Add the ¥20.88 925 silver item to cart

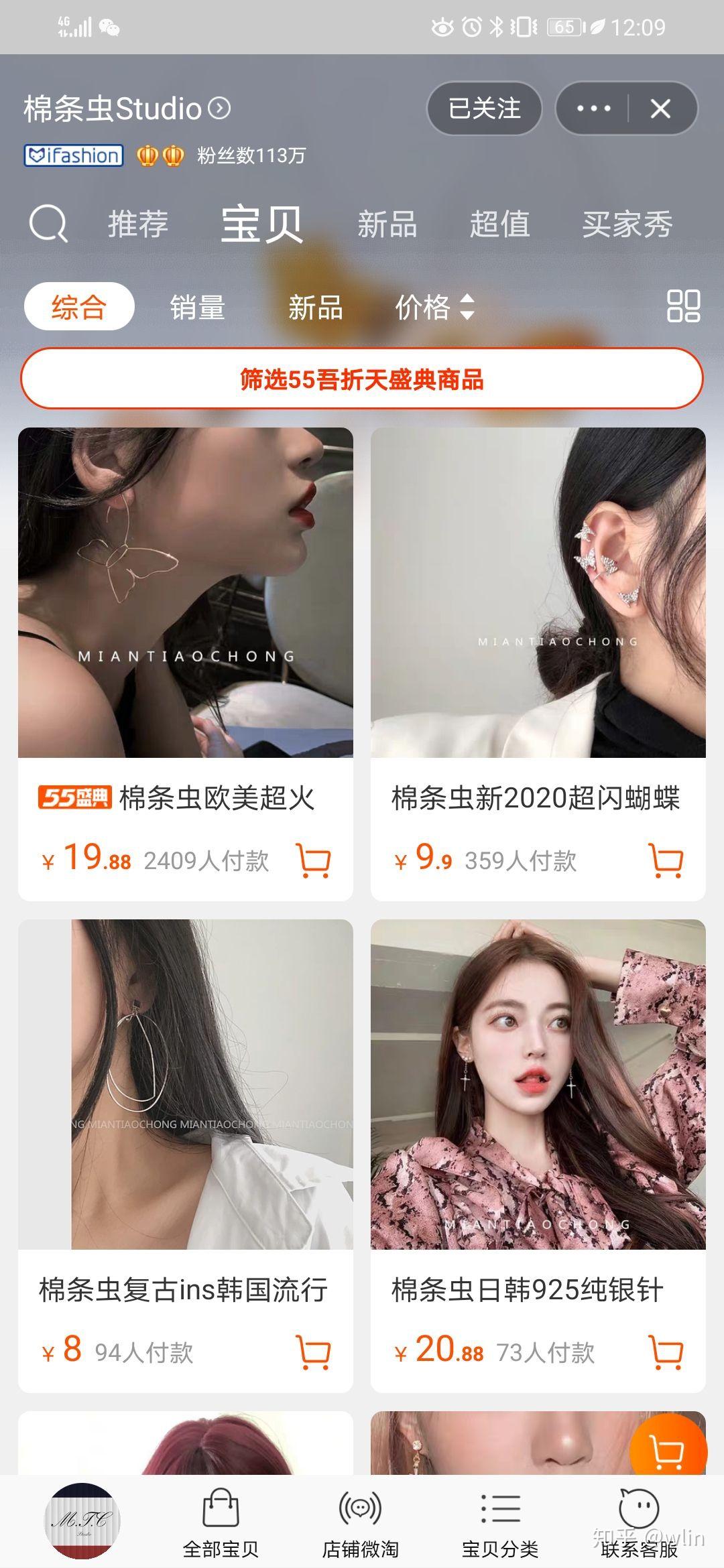666,1352
